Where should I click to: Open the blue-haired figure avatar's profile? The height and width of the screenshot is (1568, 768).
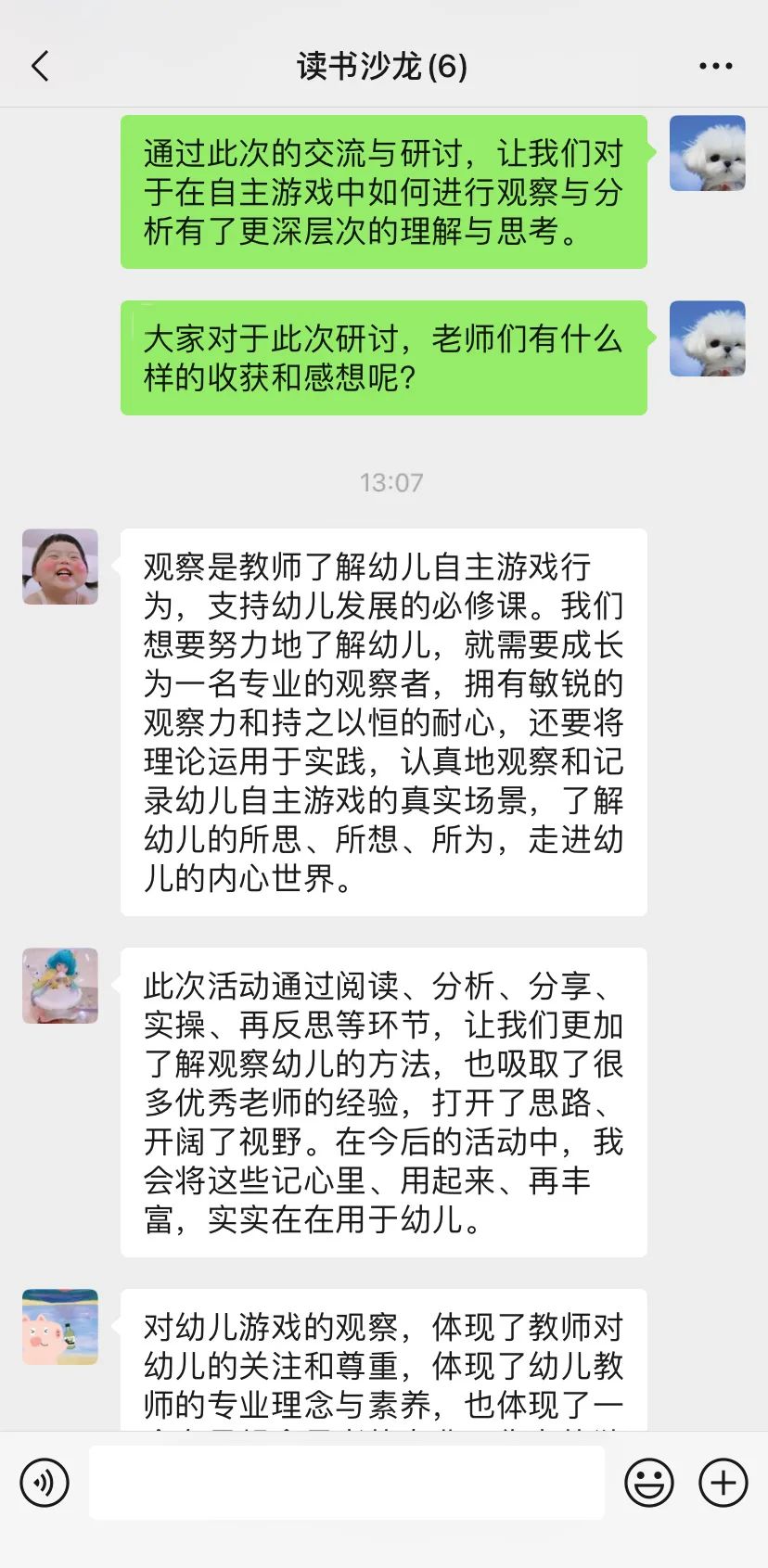60,986
